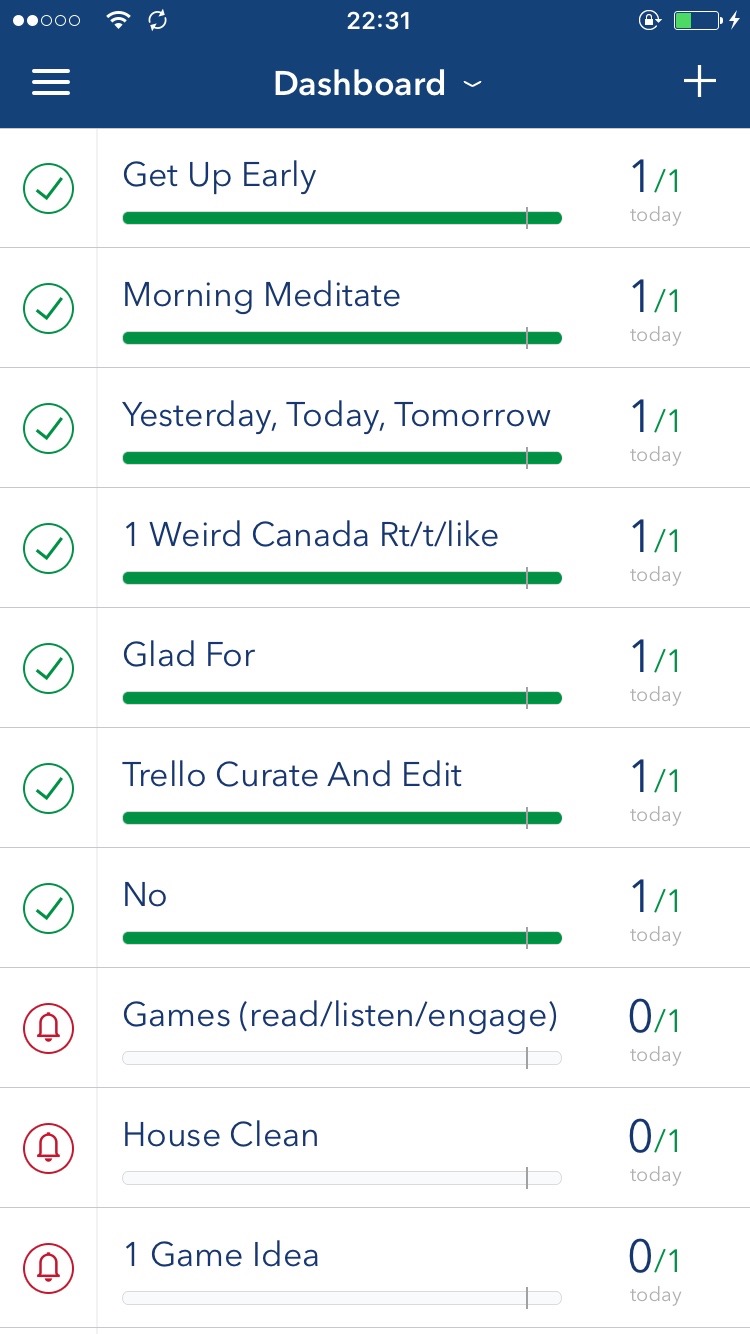Screen dimensions: 750x1334
Task: Open the Morning Meditate habit
Action: coord(424,308)
